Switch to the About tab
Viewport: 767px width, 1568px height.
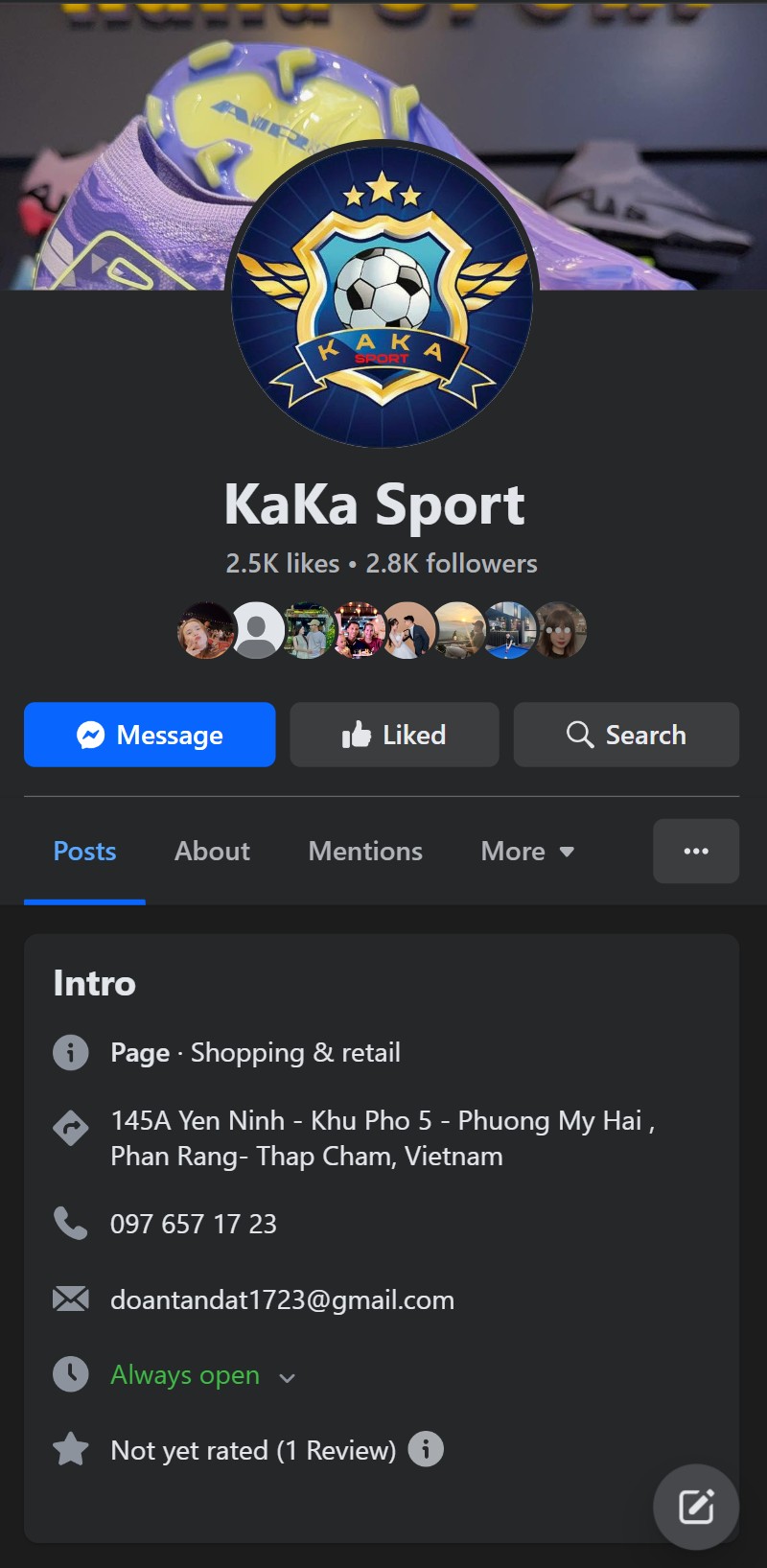(x=212, y=851)
